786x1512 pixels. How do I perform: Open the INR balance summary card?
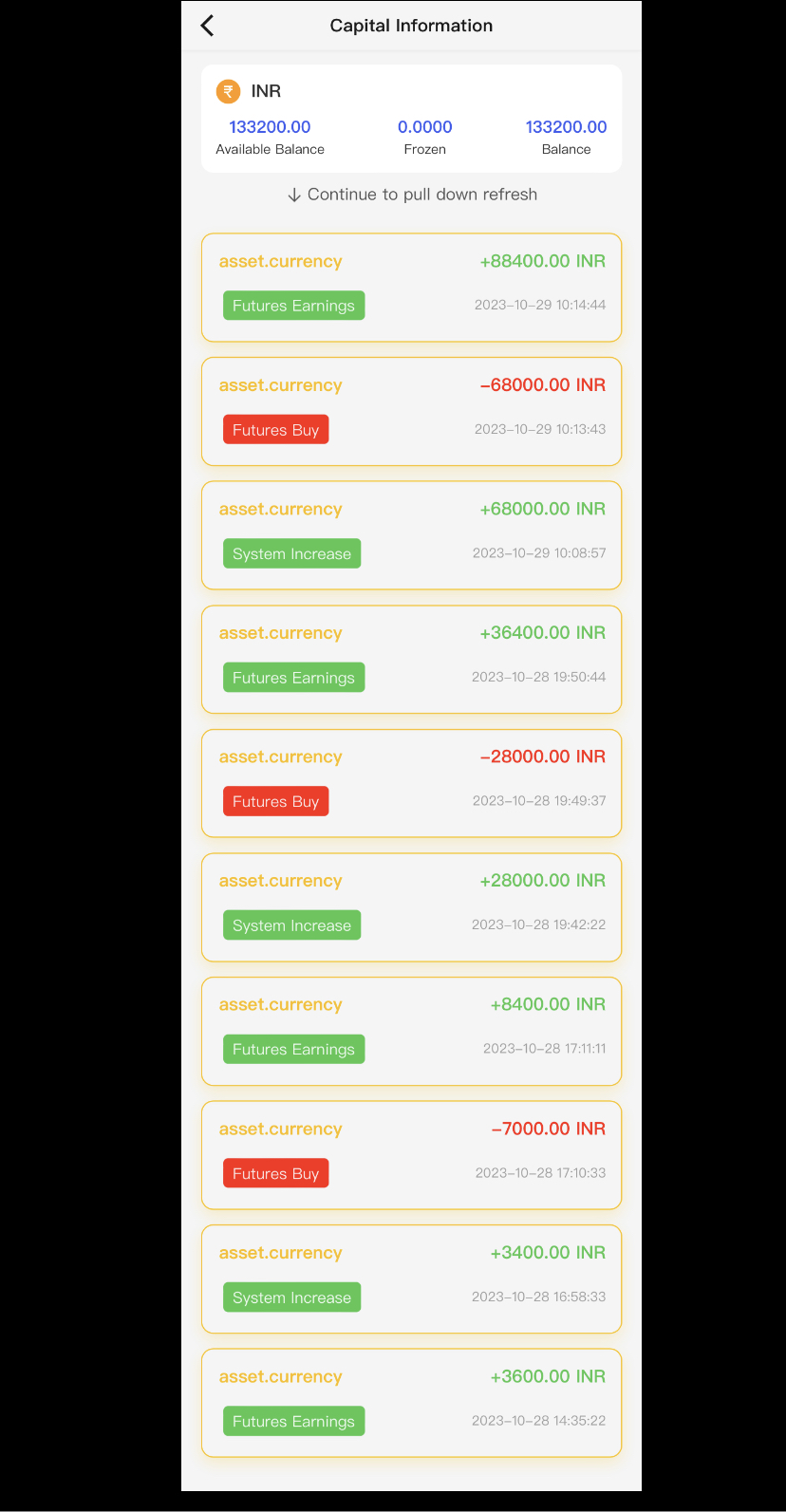411,119
